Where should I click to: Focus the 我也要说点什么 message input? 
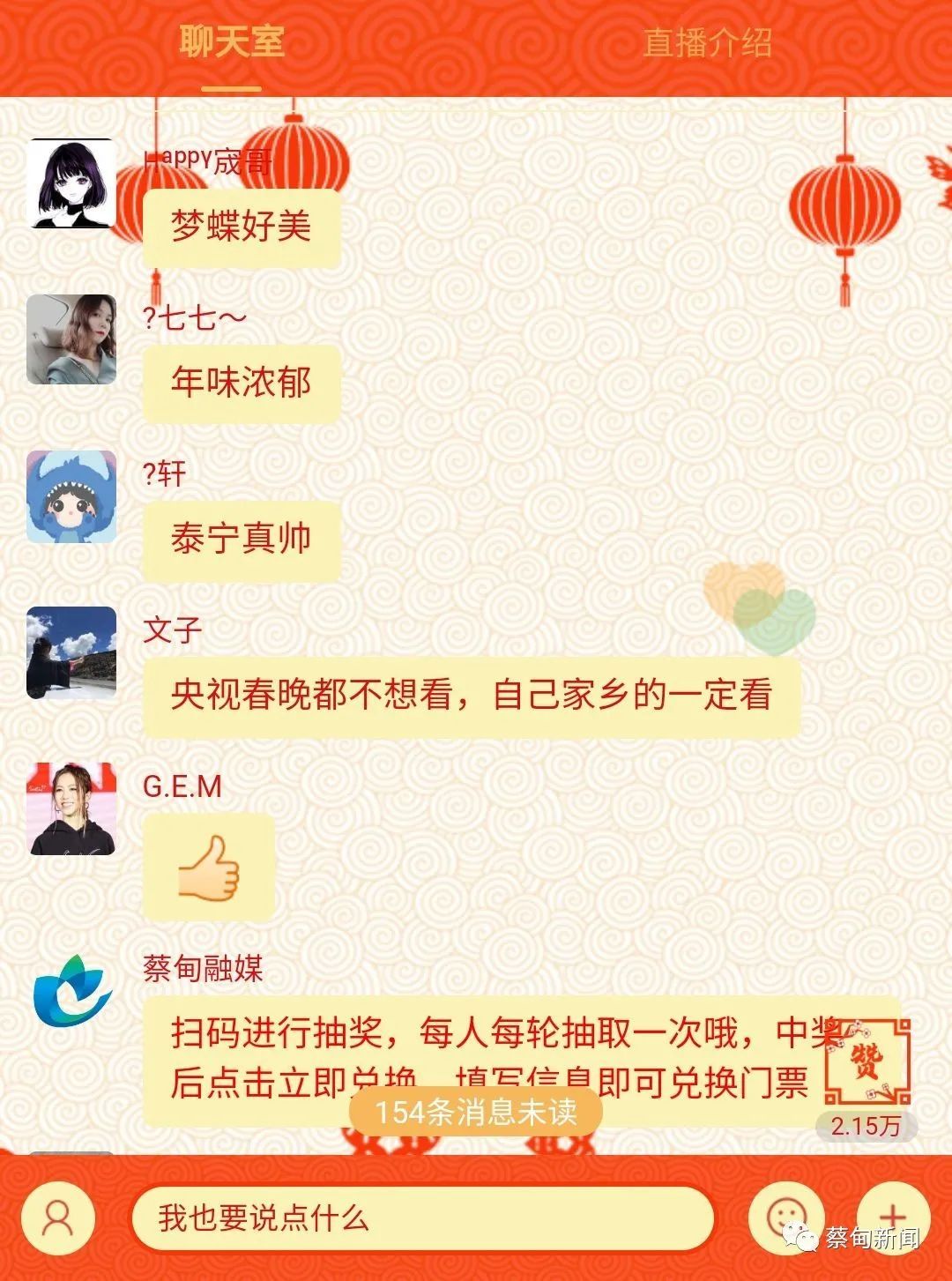(421, 1218)
